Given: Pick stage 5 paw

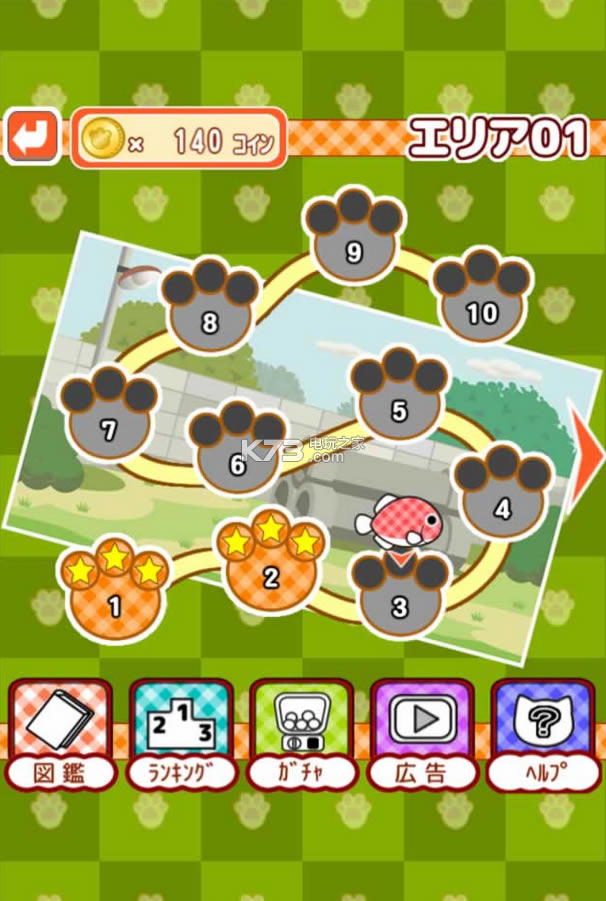Looking at the screenshot, I should (x=399, y=402).
